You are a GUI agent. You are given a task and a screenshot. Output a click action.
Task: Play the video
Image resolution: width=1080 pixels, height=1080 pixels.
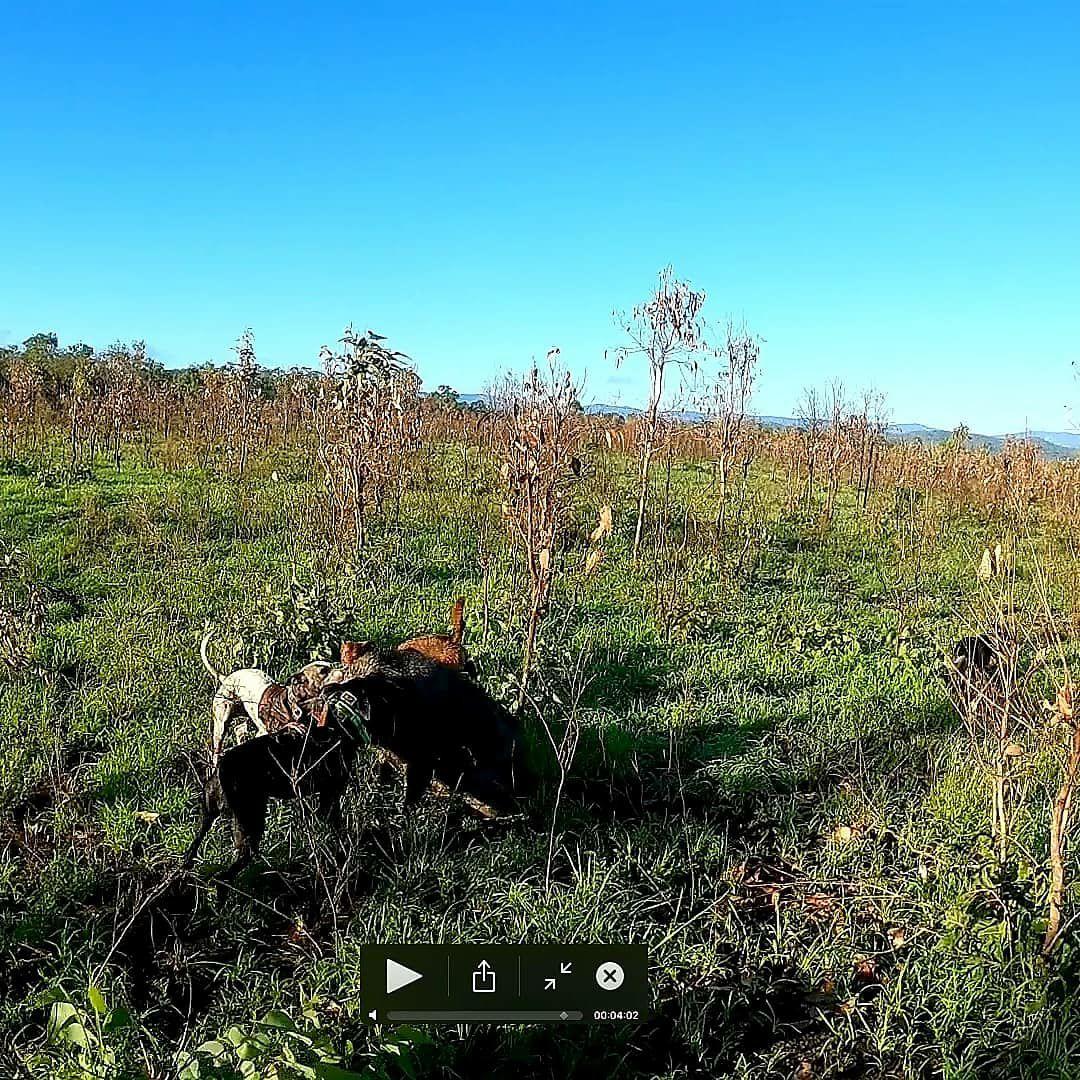(403, 976)
